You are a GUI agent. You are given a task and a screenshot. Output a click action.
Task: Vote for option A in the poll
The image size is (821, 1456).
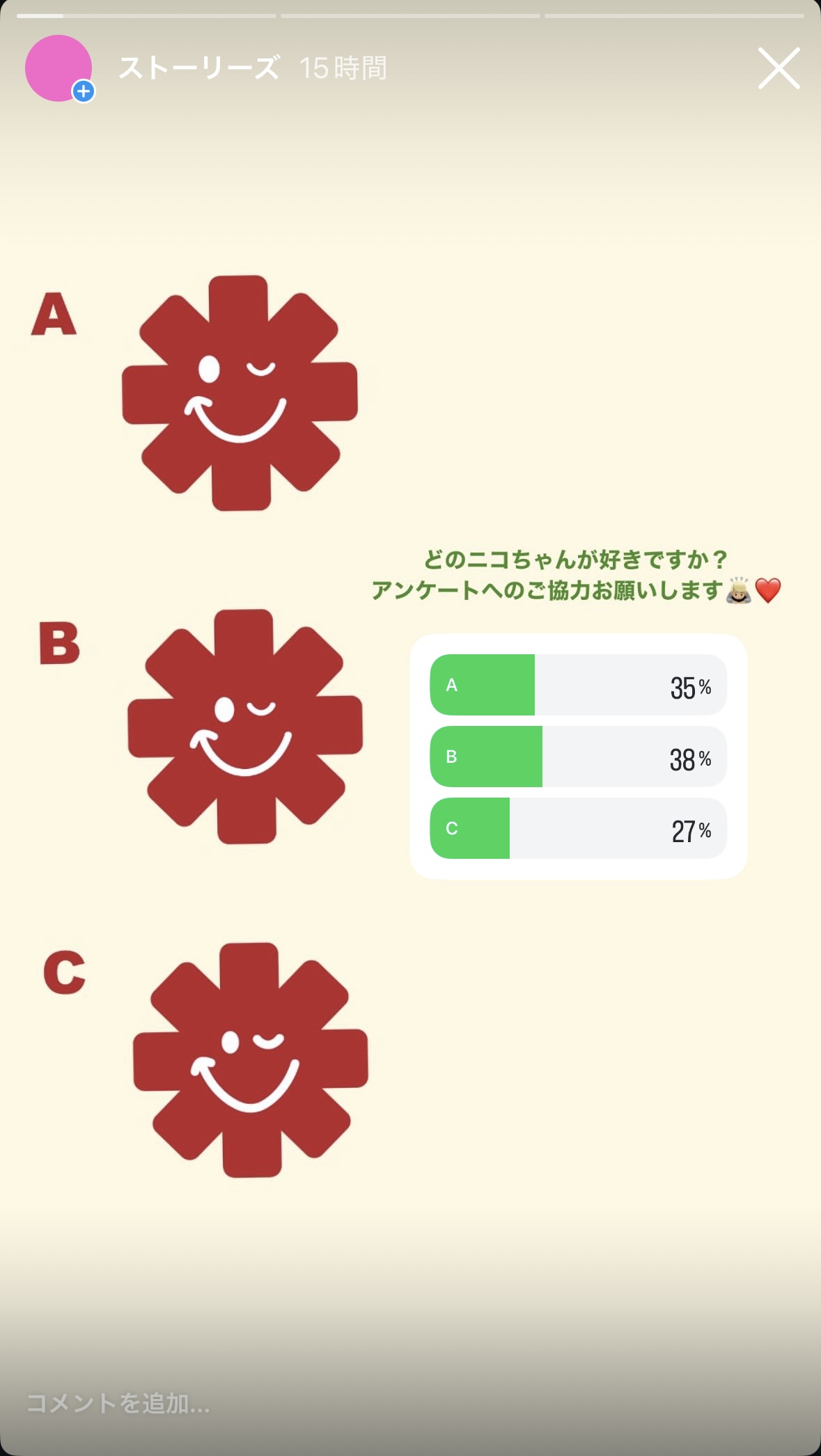577,685
